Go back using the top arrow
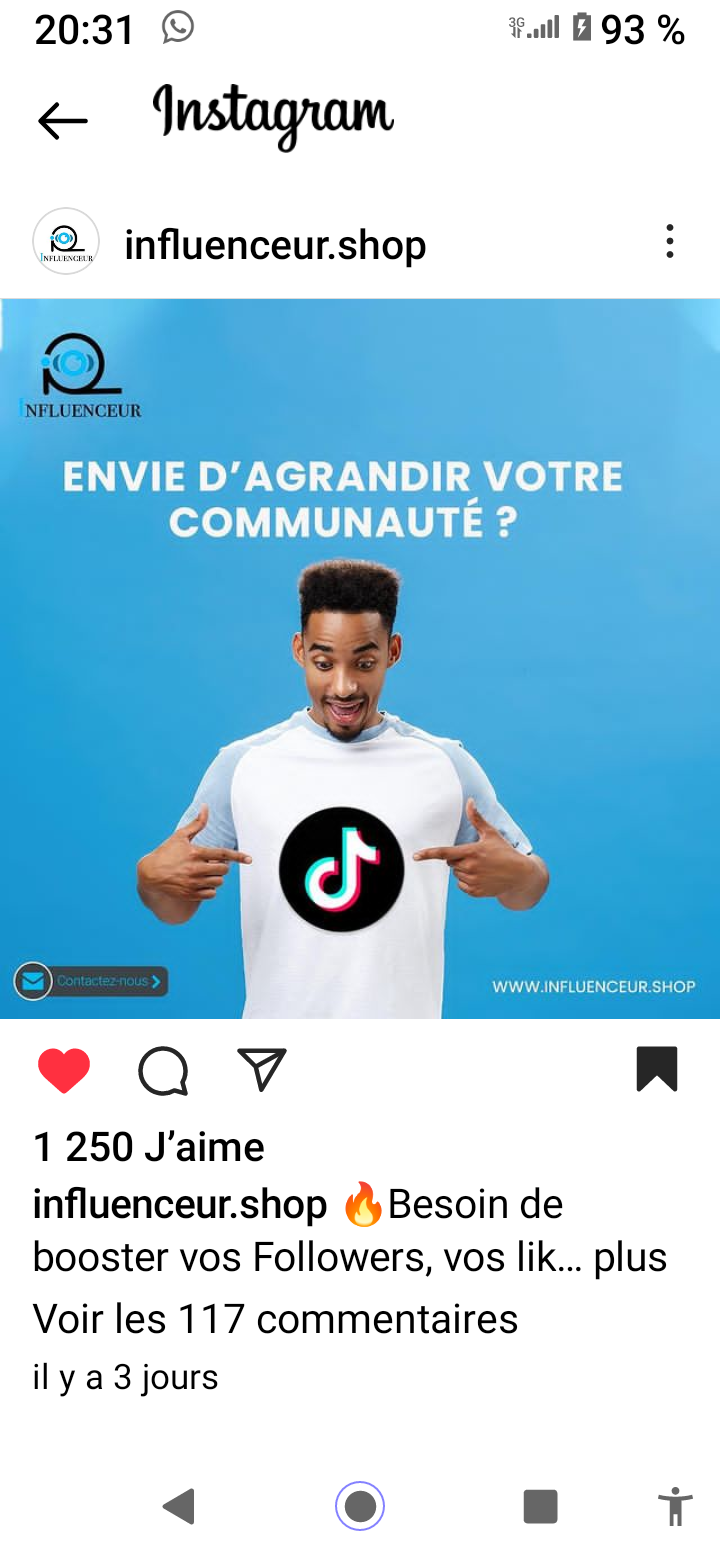 pos(63,121)
